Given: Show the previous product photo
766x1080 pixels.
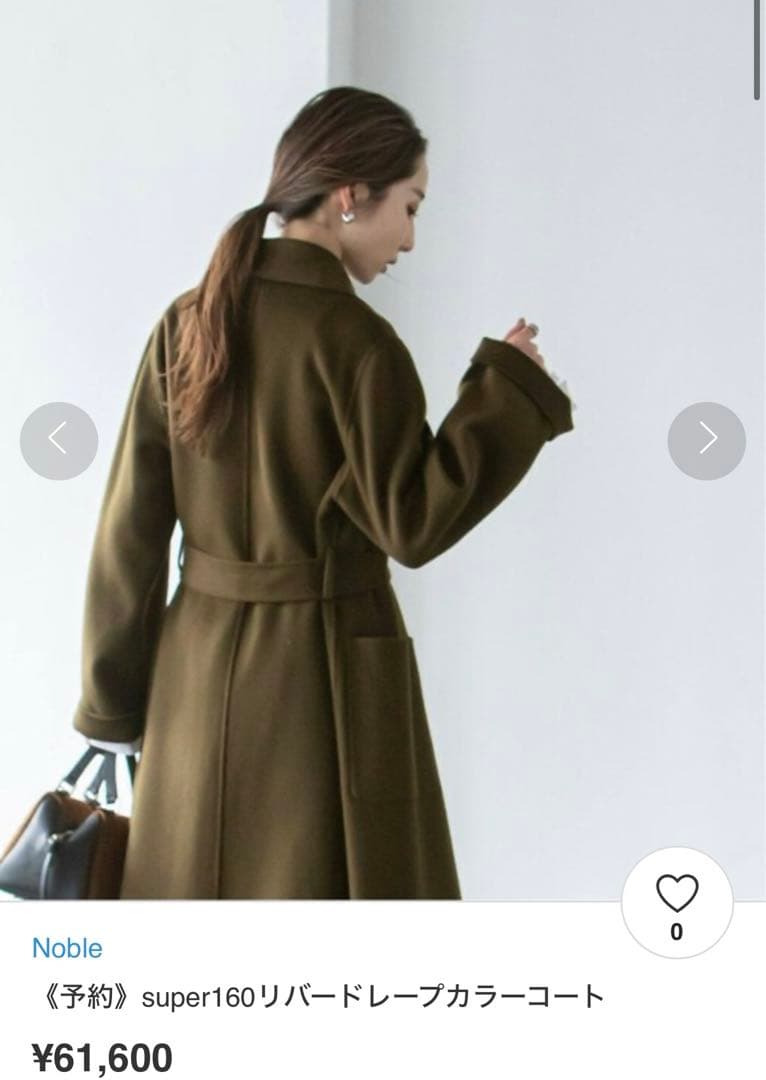Looking at the screenshot, I should [x=59, y=440].
